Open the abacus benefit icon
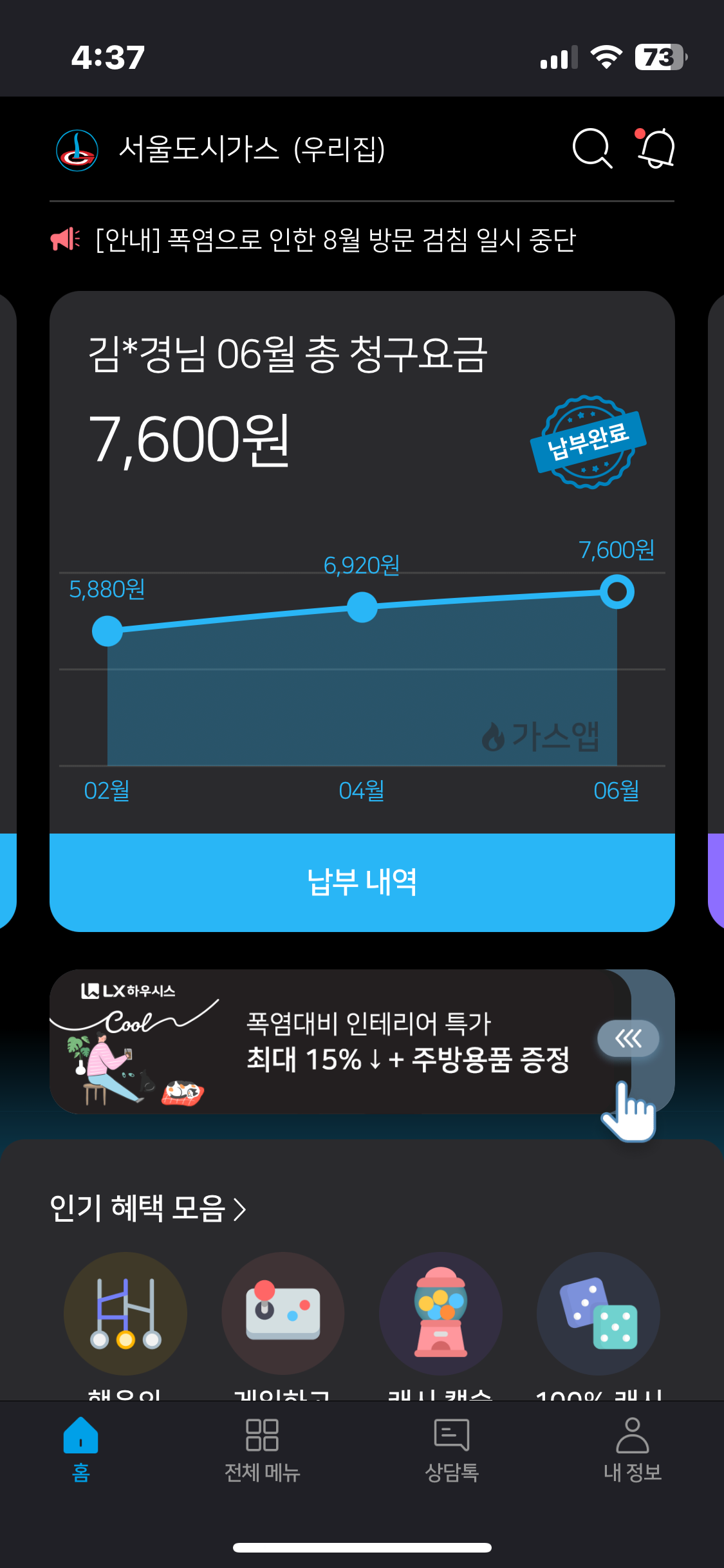This screenshot has height=1568, width=724. coord(125,1313)
